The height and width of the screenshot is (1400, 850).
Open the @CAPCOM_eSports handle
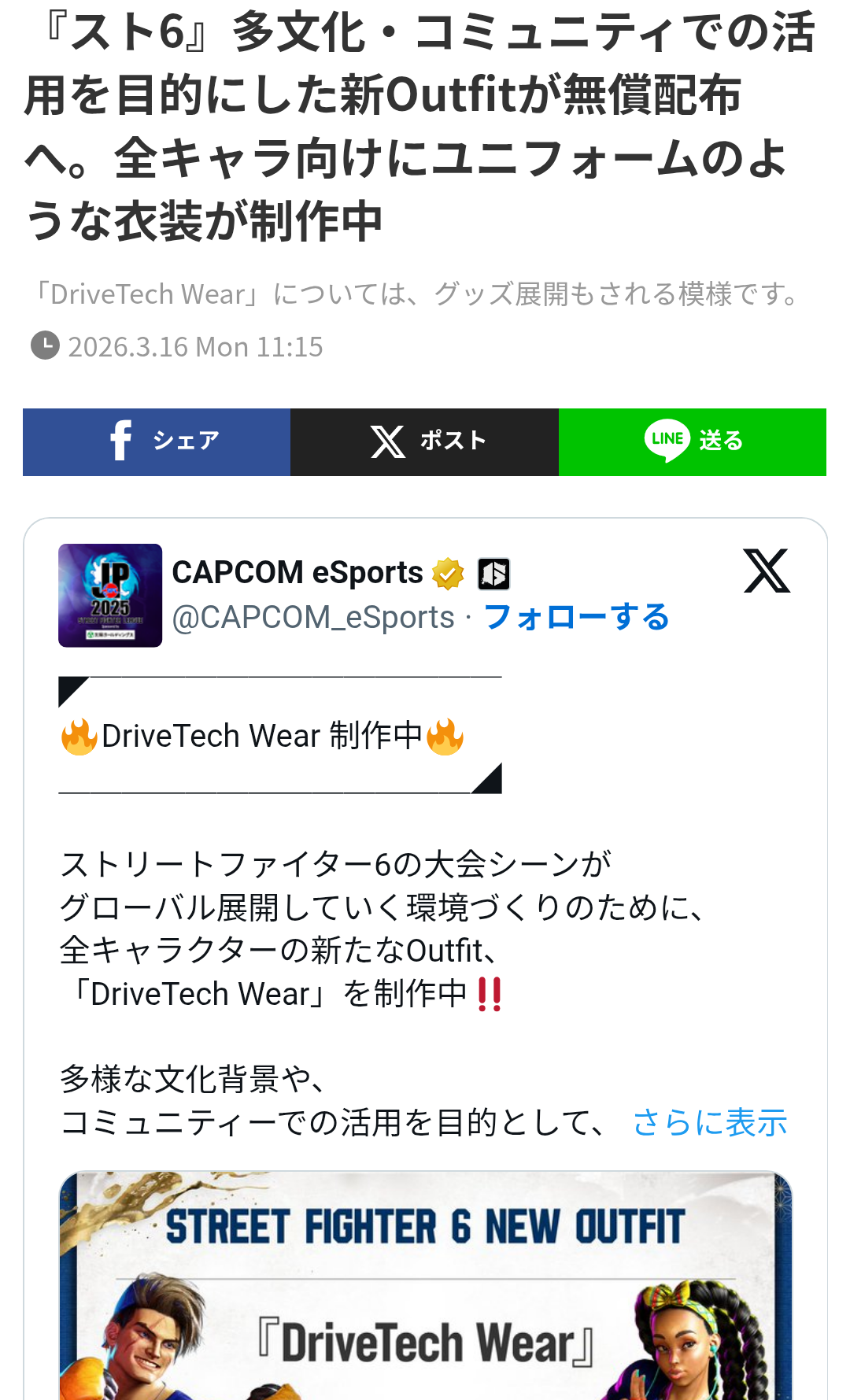click(313, 618)
